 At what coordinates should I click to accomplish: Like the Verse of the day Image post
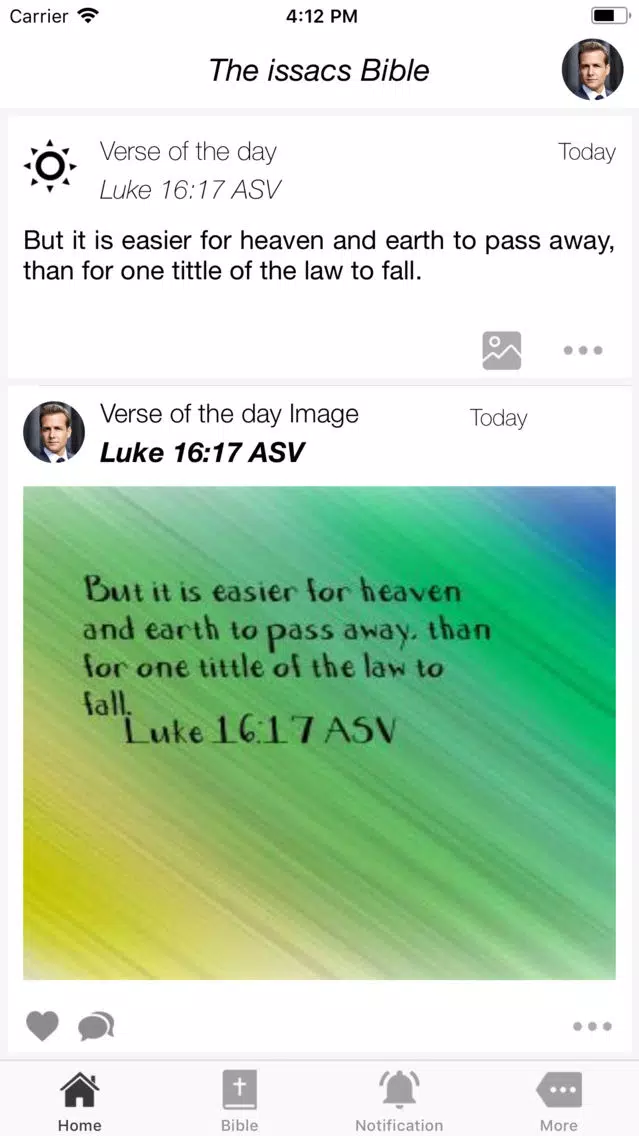[x=42, y=1026]
